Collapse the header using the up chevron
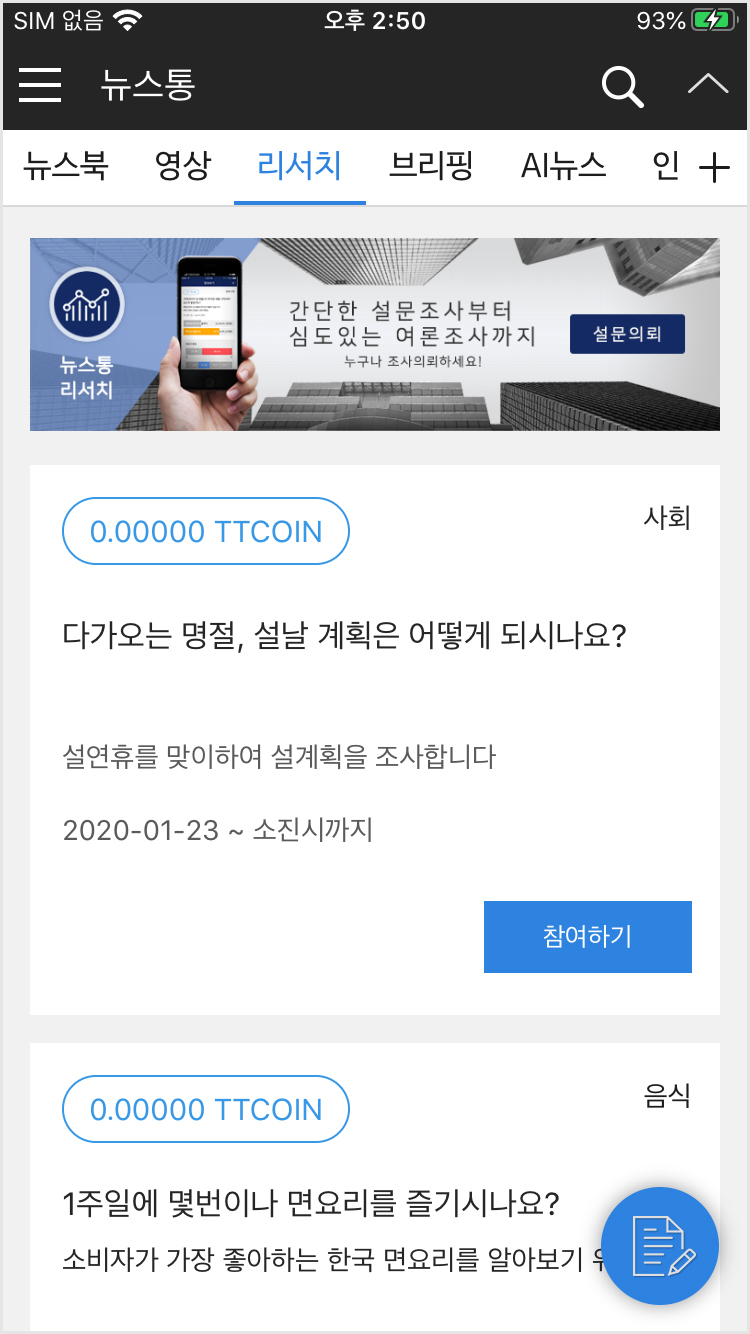This screenshot has width=750, height=1334. [708, 85]
